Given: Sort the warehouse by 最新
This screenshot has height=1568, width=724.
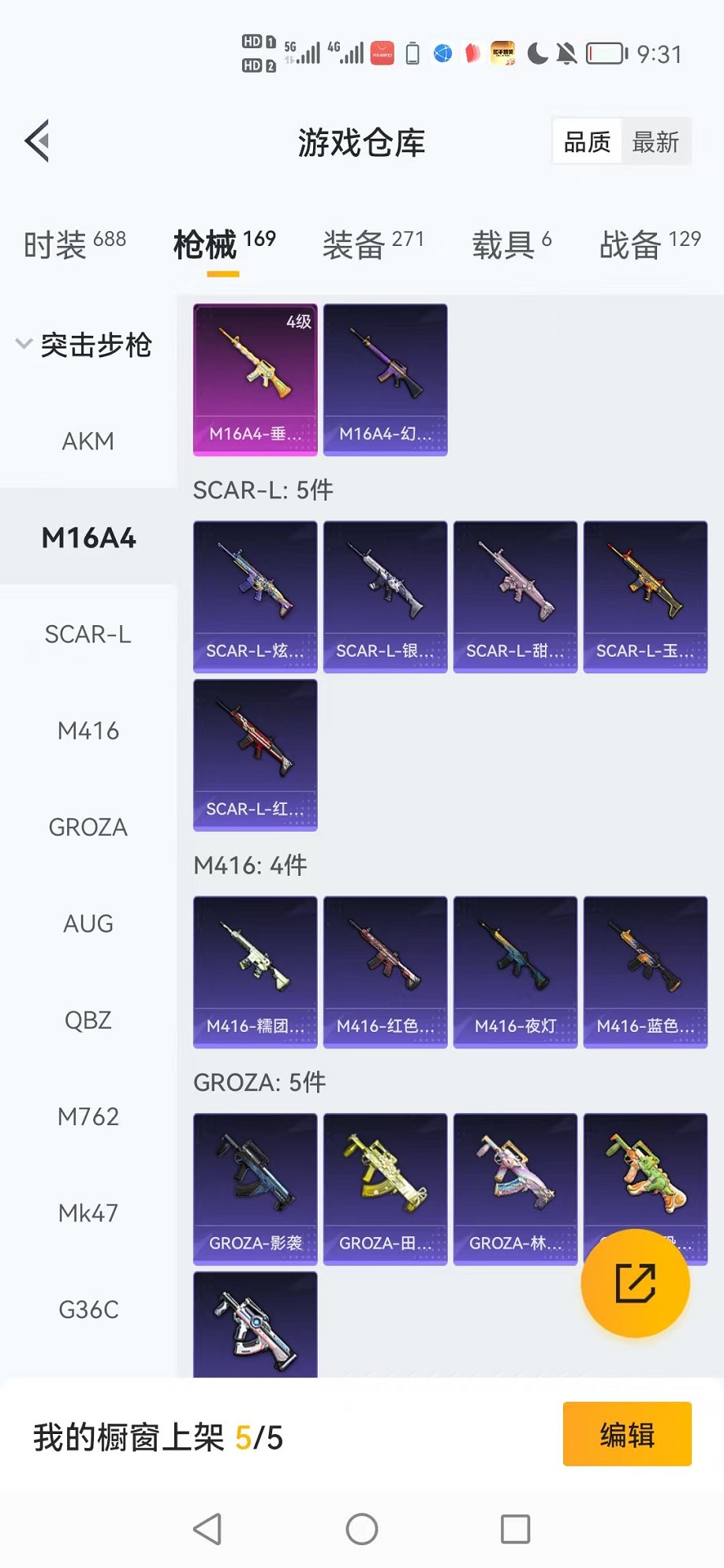Looking at the screenshot, I should (x=655, y=142).
